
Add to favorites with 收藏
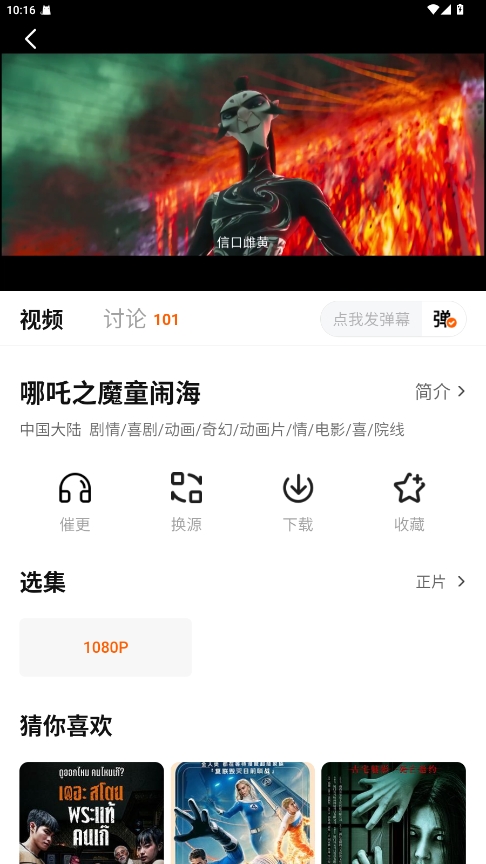409,502
